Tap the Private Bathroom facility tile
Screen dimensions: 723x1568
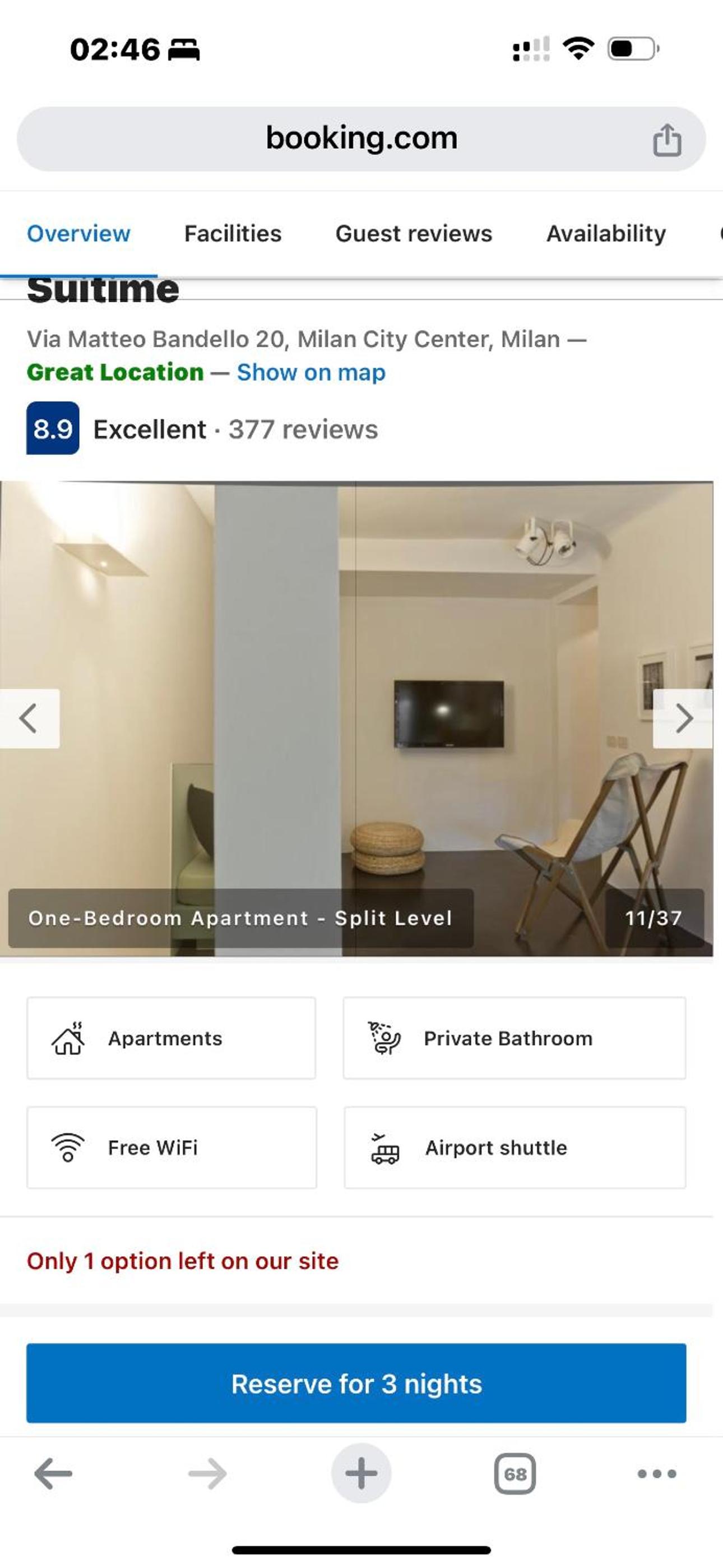pyautogui.click(x=515, y=1039)
